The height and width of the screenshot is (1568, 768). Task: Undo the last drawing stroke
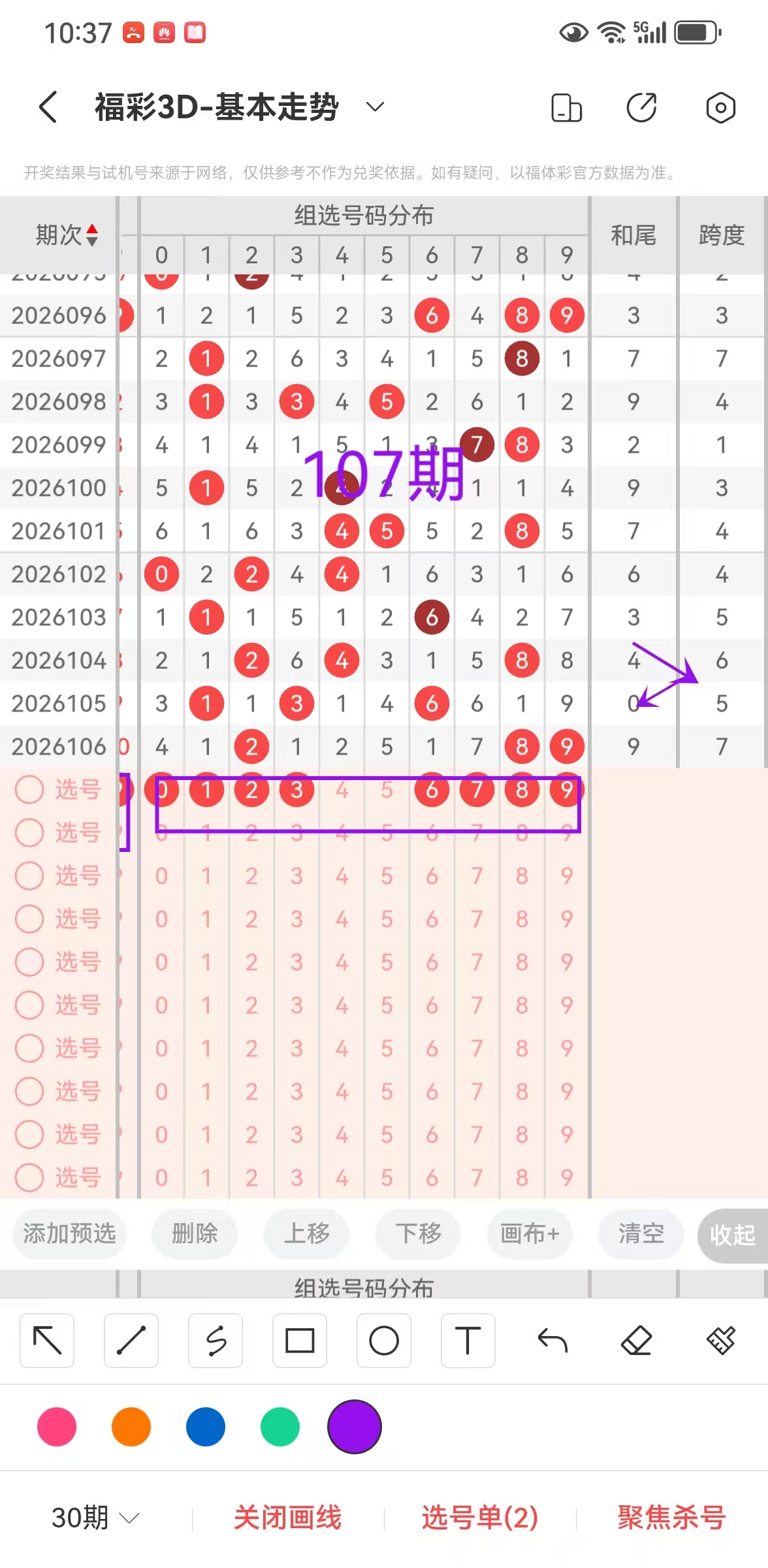(x=552, y=1341)
